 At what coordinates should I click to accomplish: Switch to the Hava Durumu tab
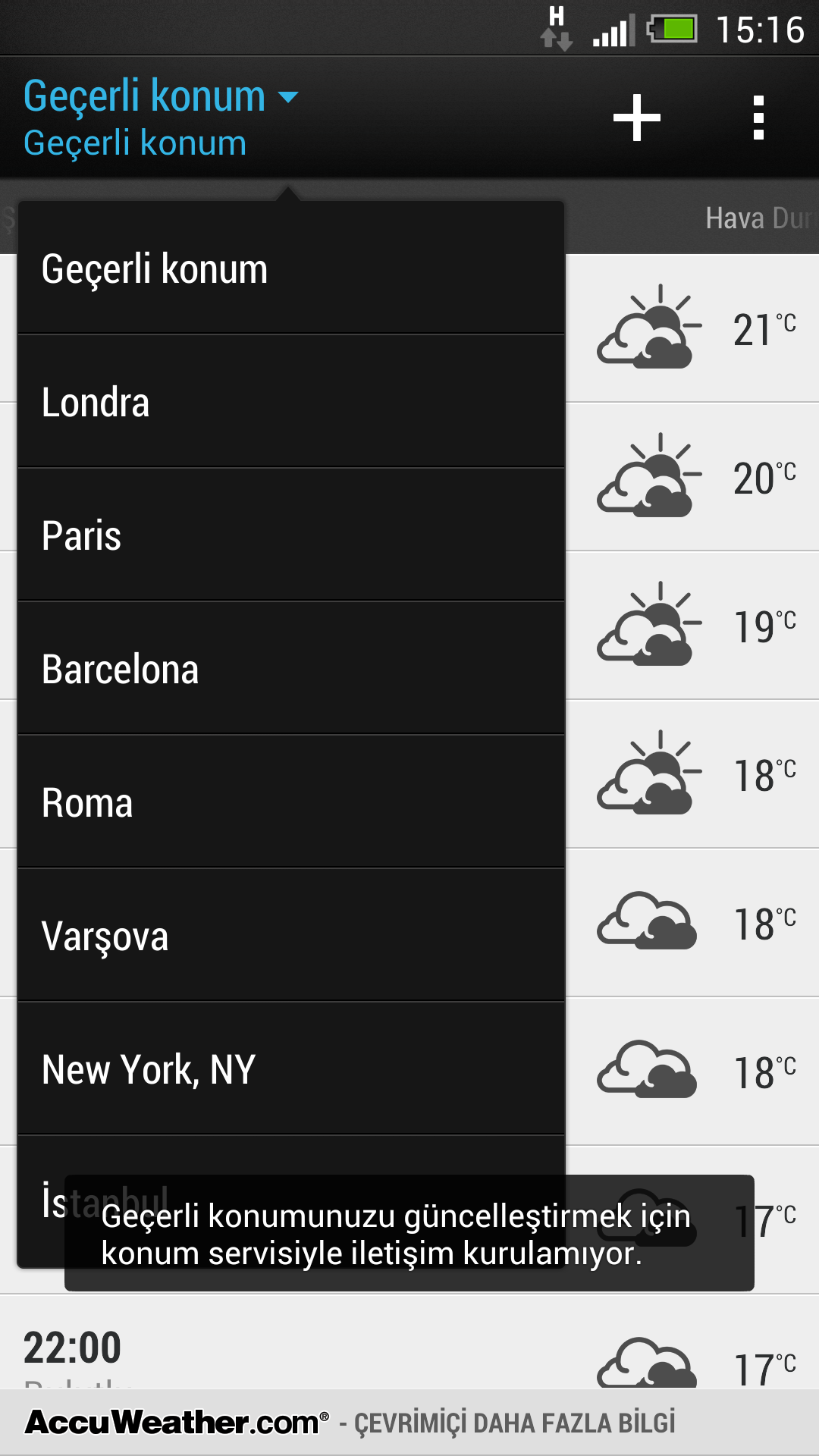760,218
